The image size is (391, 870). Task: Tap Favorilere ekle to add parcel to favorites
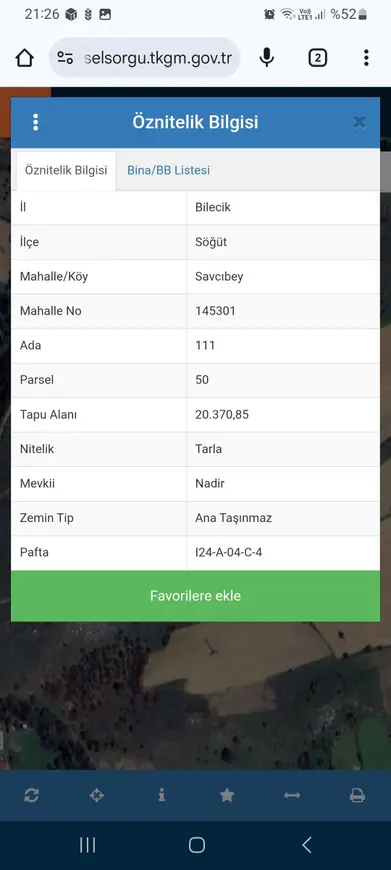click(x=195, y=596)
